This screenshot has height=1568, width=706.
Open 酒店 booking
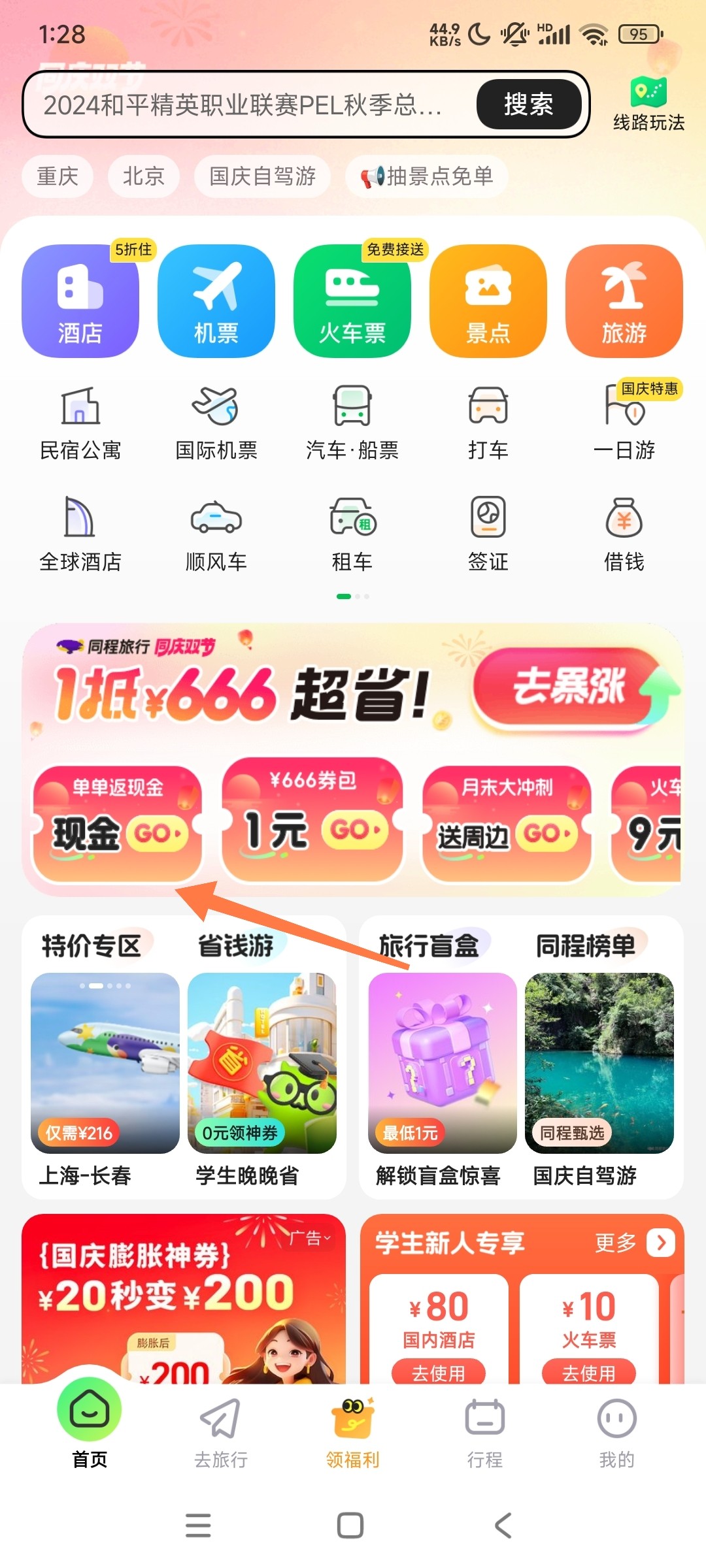pos(80,301)
